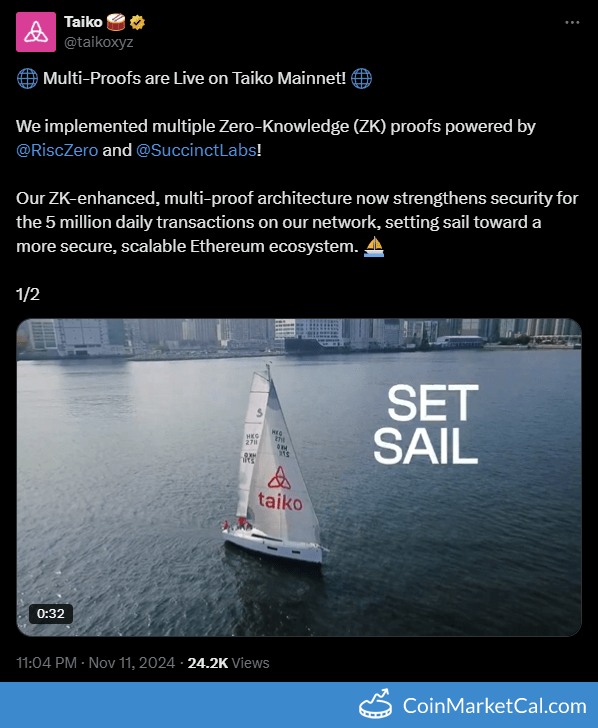
Task: Open Taiko's profile picture
Action: 36,32
